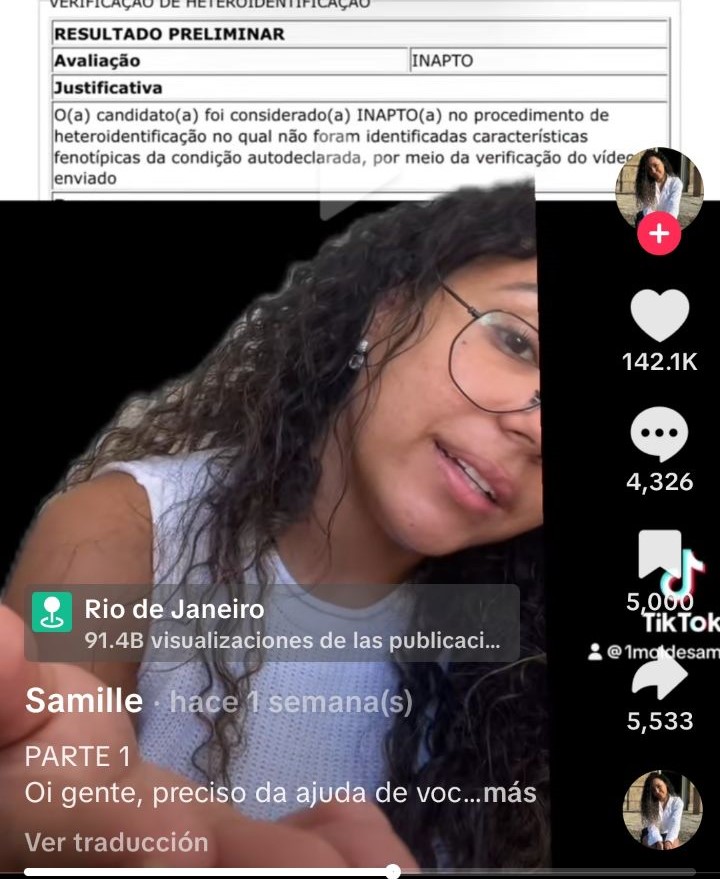The width and height of the screenshot is (720, 879).
Task: Open the comments on this video
Action: pyautogui.click(x=659, y=437)
